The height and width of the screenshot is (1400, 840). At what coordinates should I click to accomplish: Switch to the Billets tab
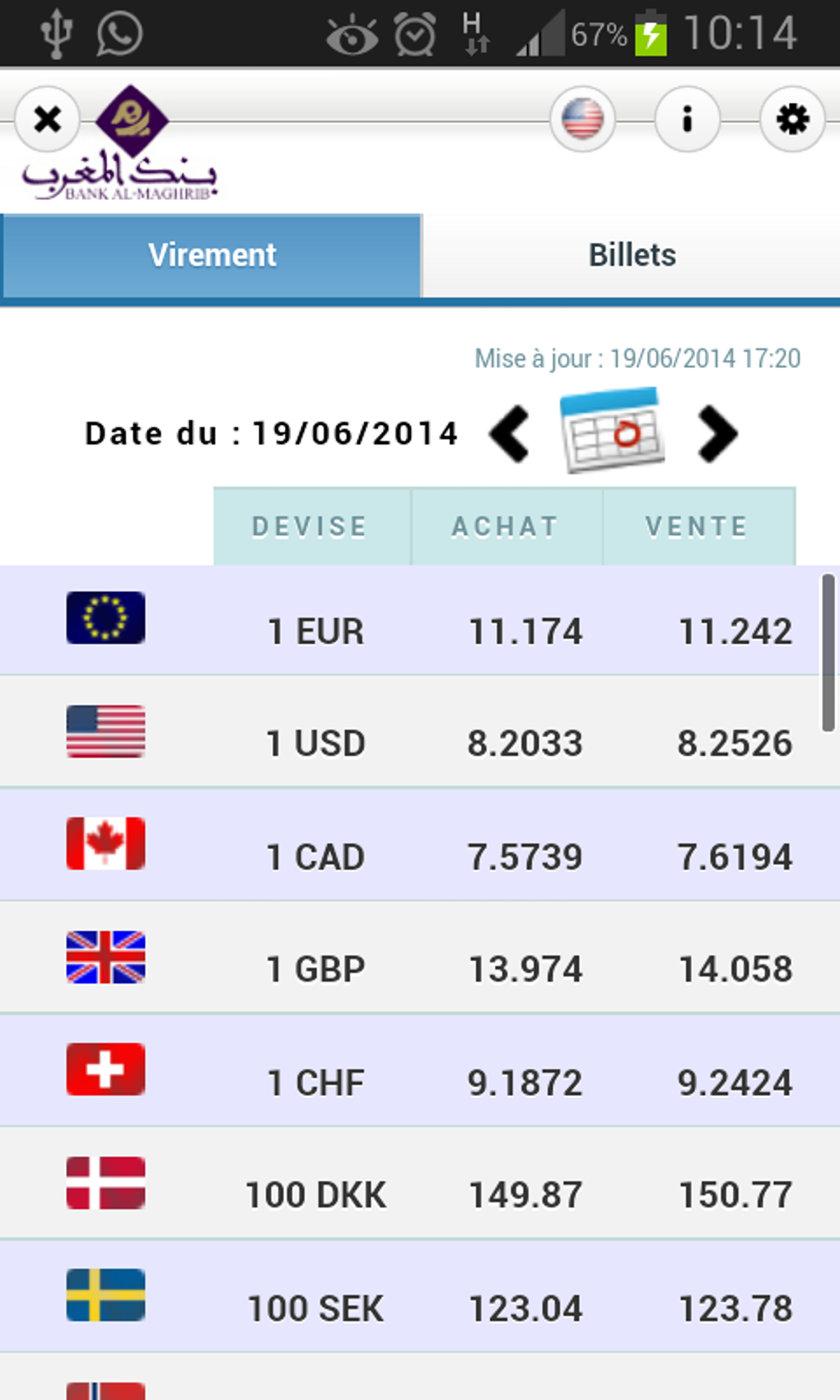pos(632,255)
